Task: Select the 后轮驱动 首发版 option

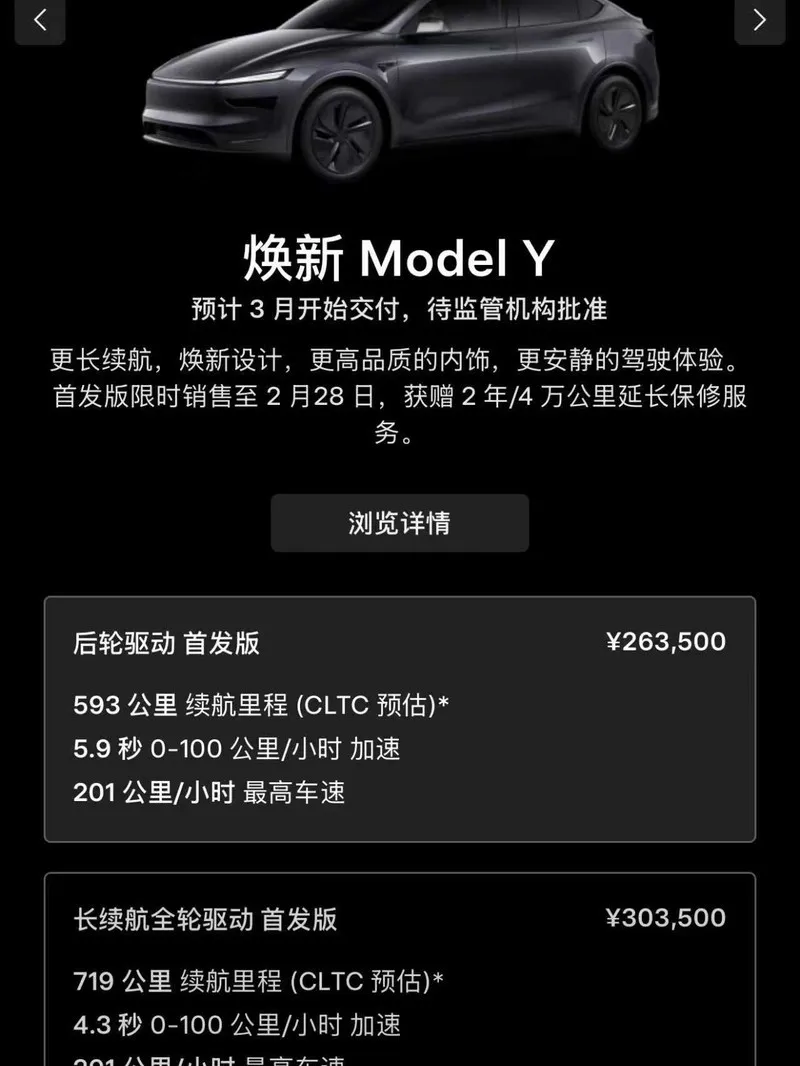Action: 399,718
